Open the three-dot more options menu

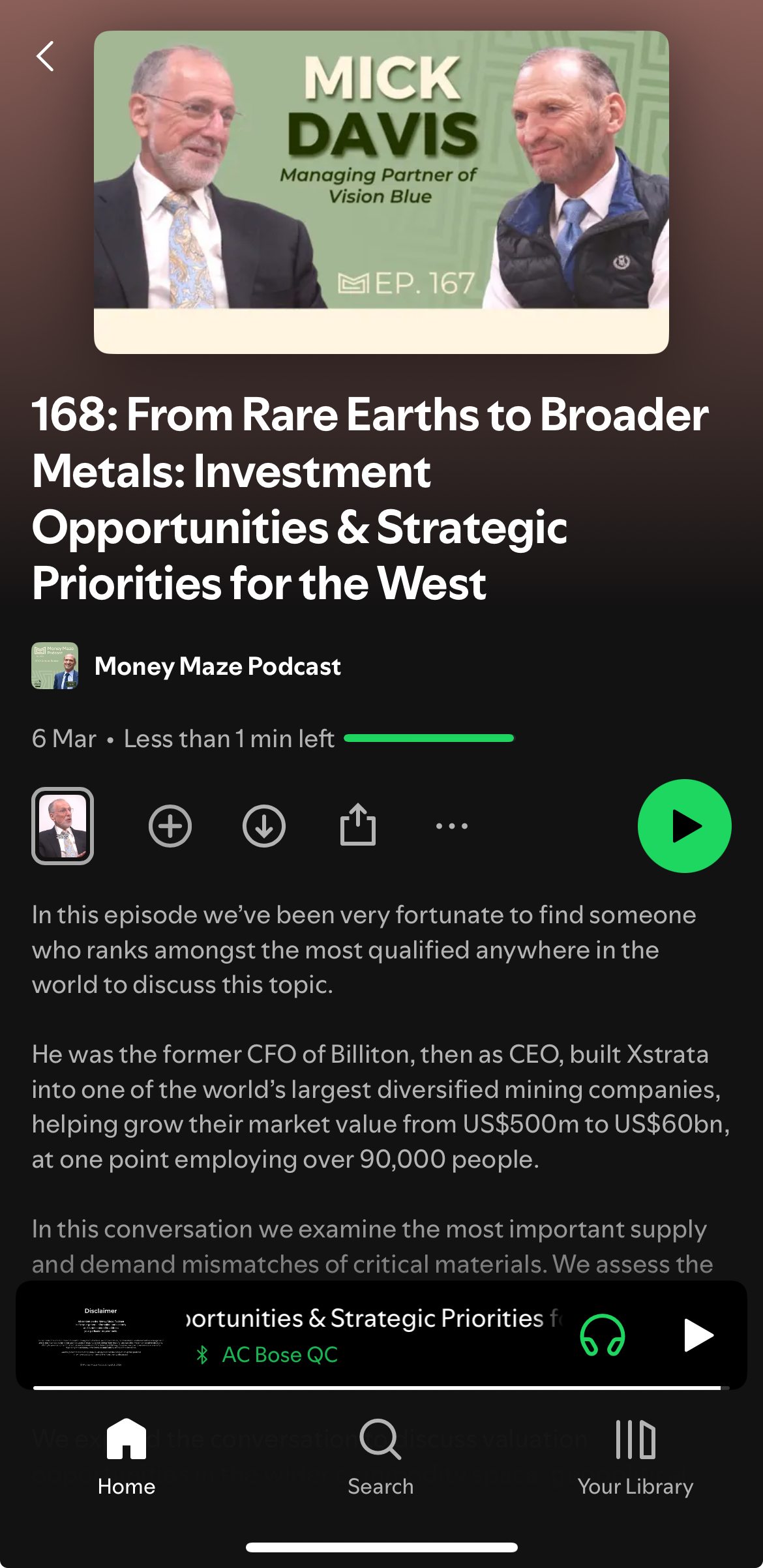pyautogui.click(x=452, y=826)
